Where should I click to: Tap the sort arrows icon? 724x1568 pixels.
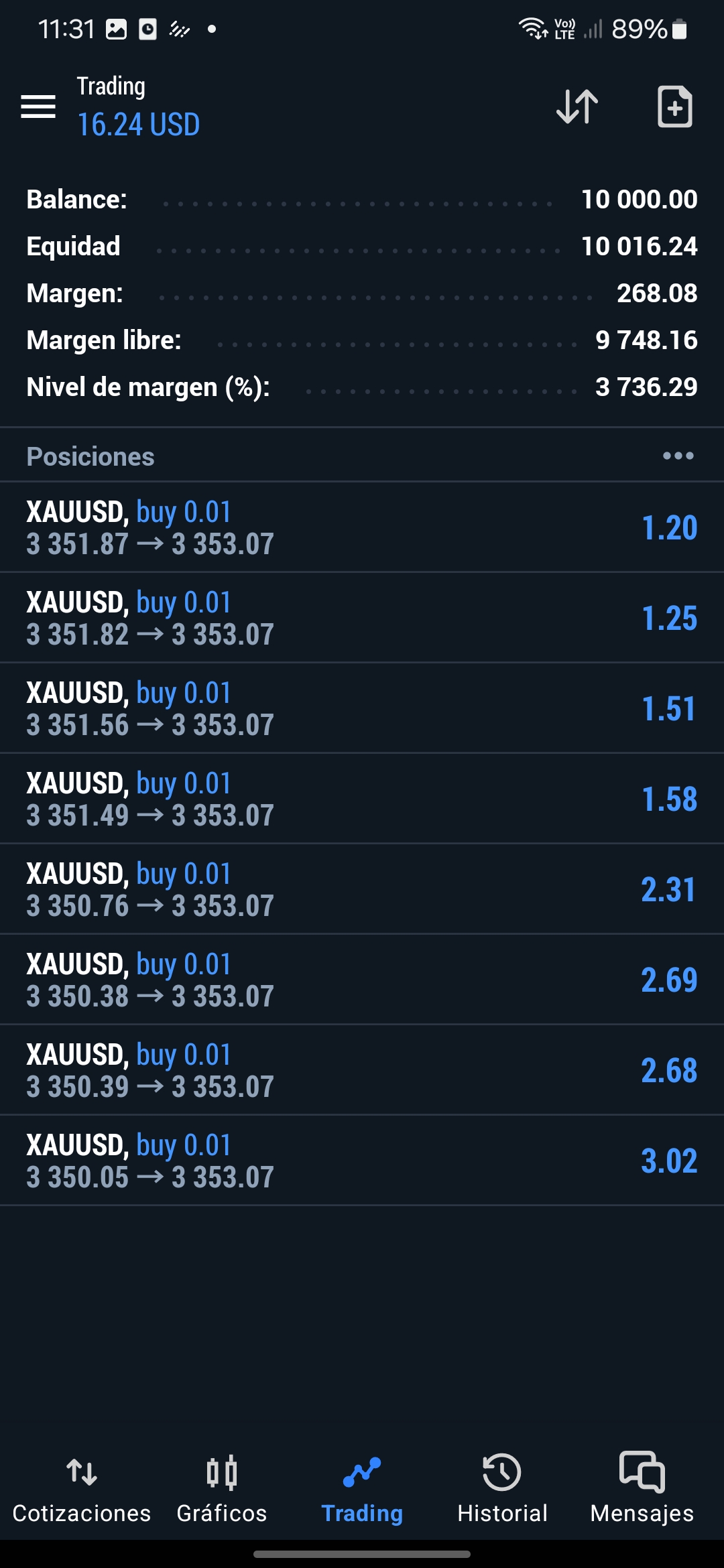[x=577, y=107]
